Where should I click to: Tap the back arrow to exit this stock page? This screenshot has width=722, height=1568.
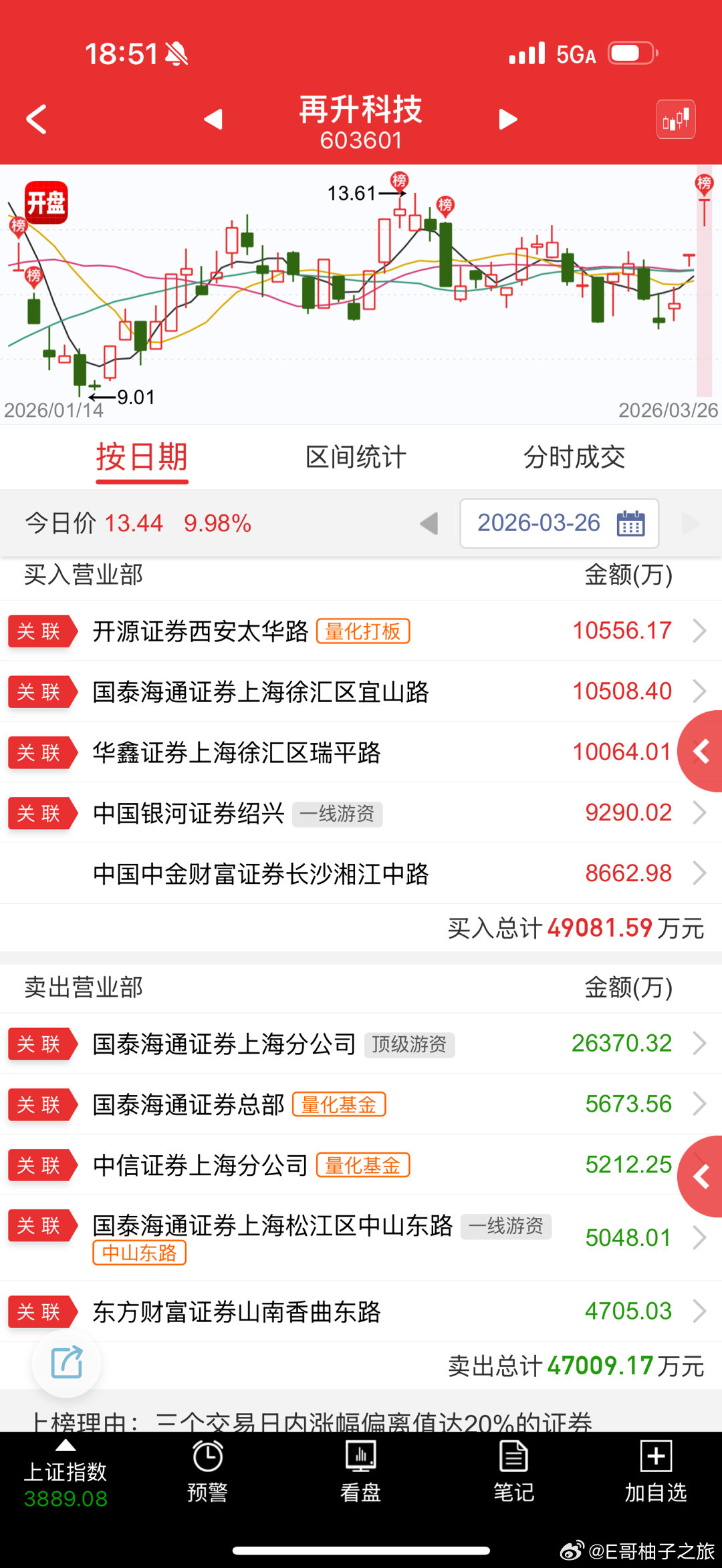coord(37,118)
